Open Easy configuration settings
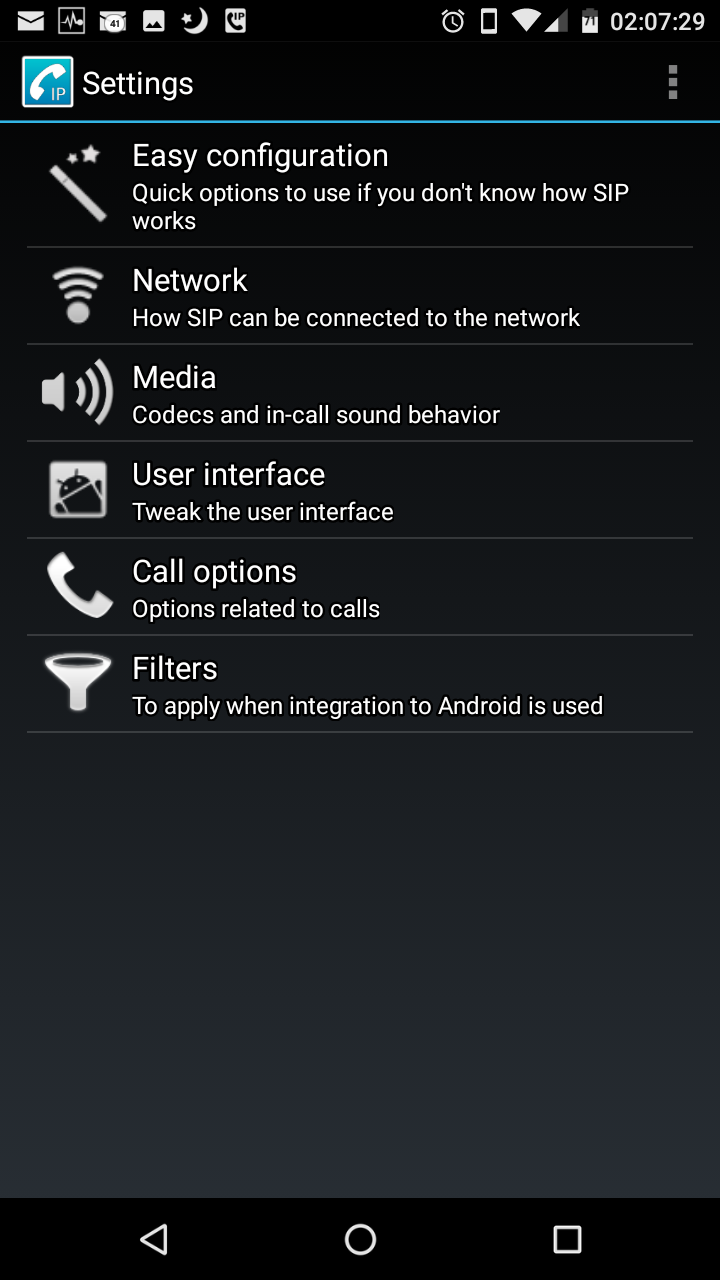The width and height of the screenshot is (720, 1280). click(x=360, y=186)
